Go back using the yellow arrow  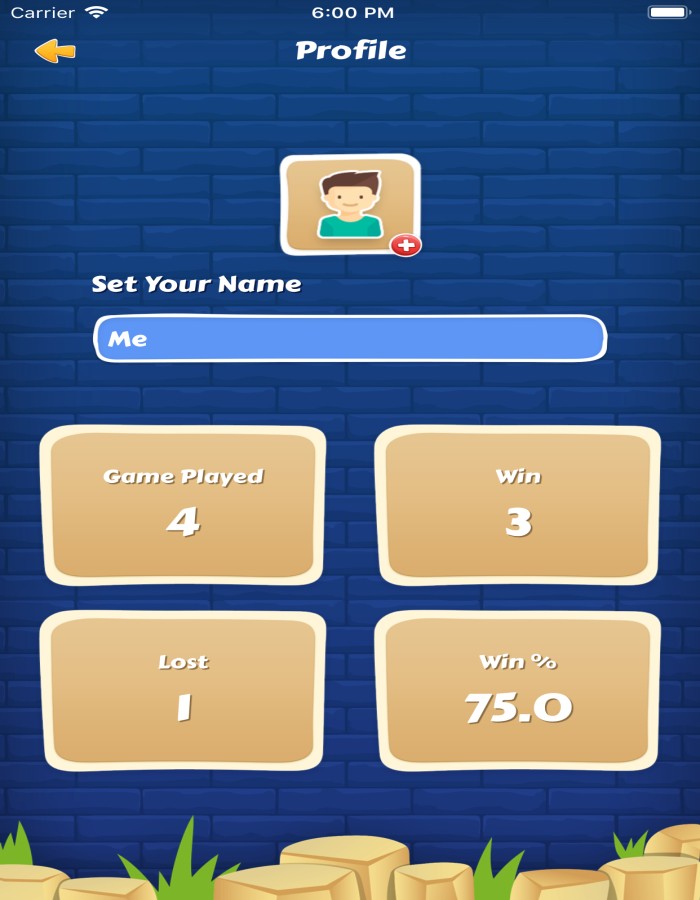[55, 51]
